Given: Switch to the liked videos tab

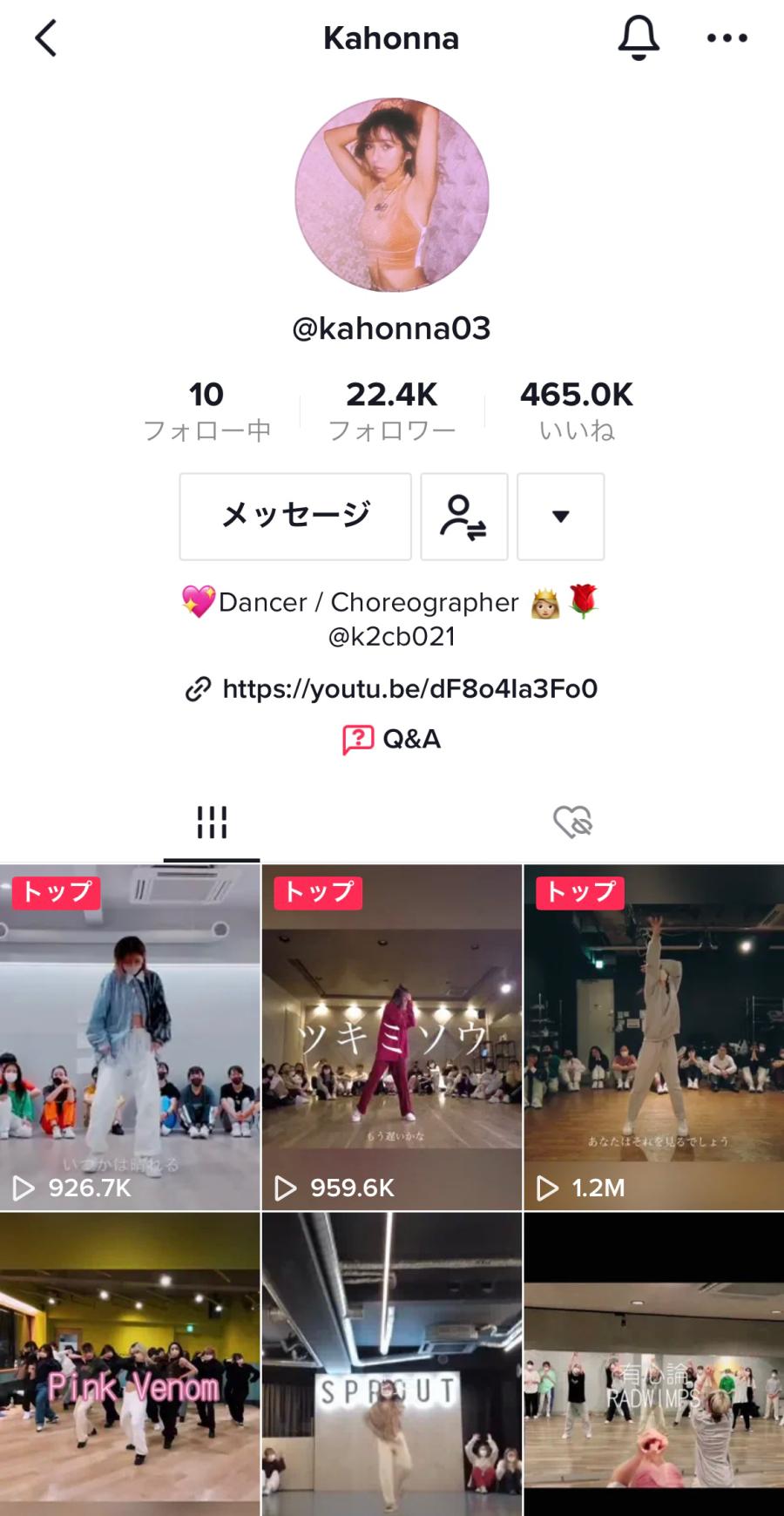Looking at the screenshot, I should 572,822.
